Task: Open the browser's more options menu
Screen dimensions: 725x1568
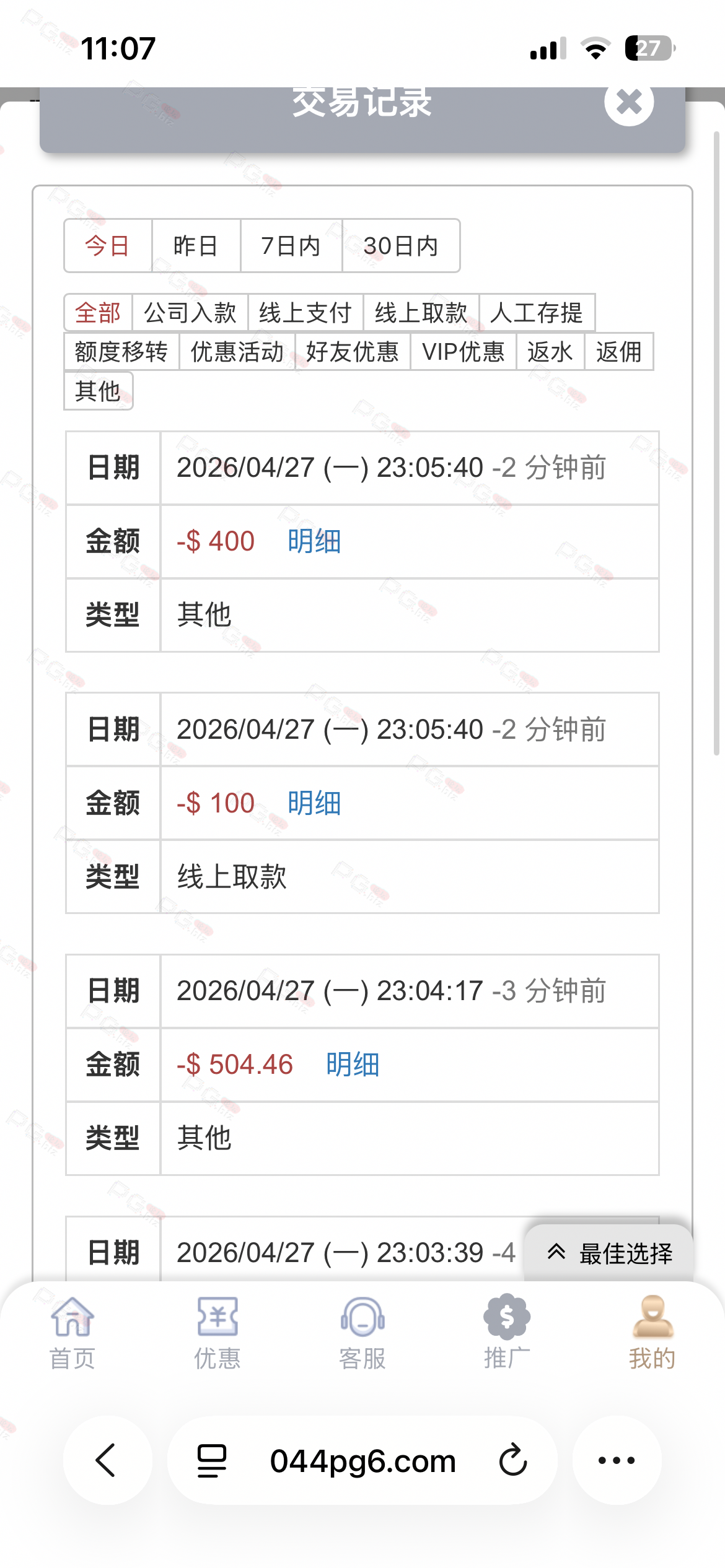Action: [617, 1460]
